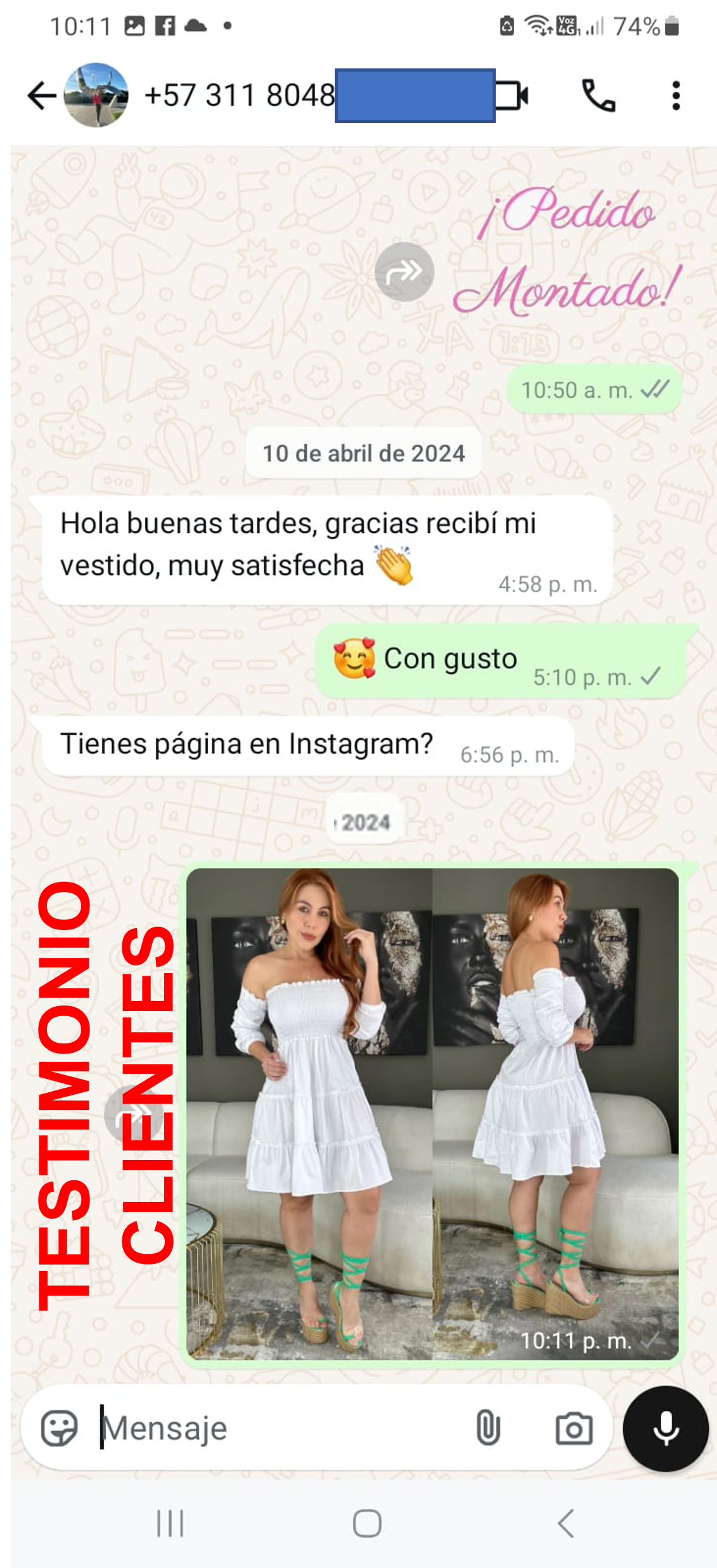This screenshot has width=717, height=1568.
Task: Open the contact's profile picture
Action: pos(96,96)
